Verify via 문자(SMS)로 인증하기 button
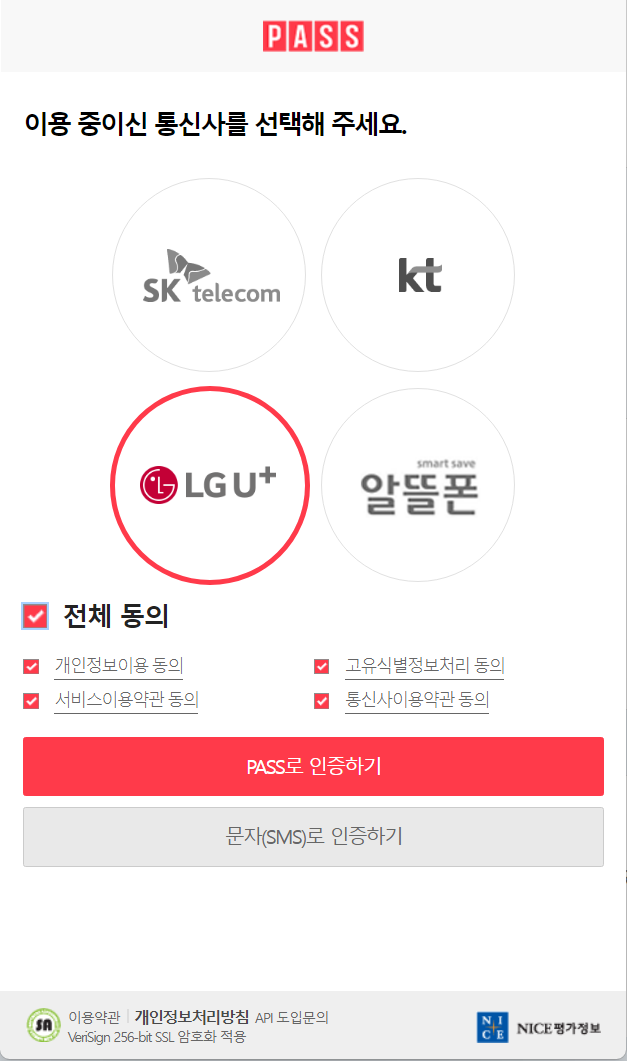The image size is (627, 1061). tap(313, 836)
